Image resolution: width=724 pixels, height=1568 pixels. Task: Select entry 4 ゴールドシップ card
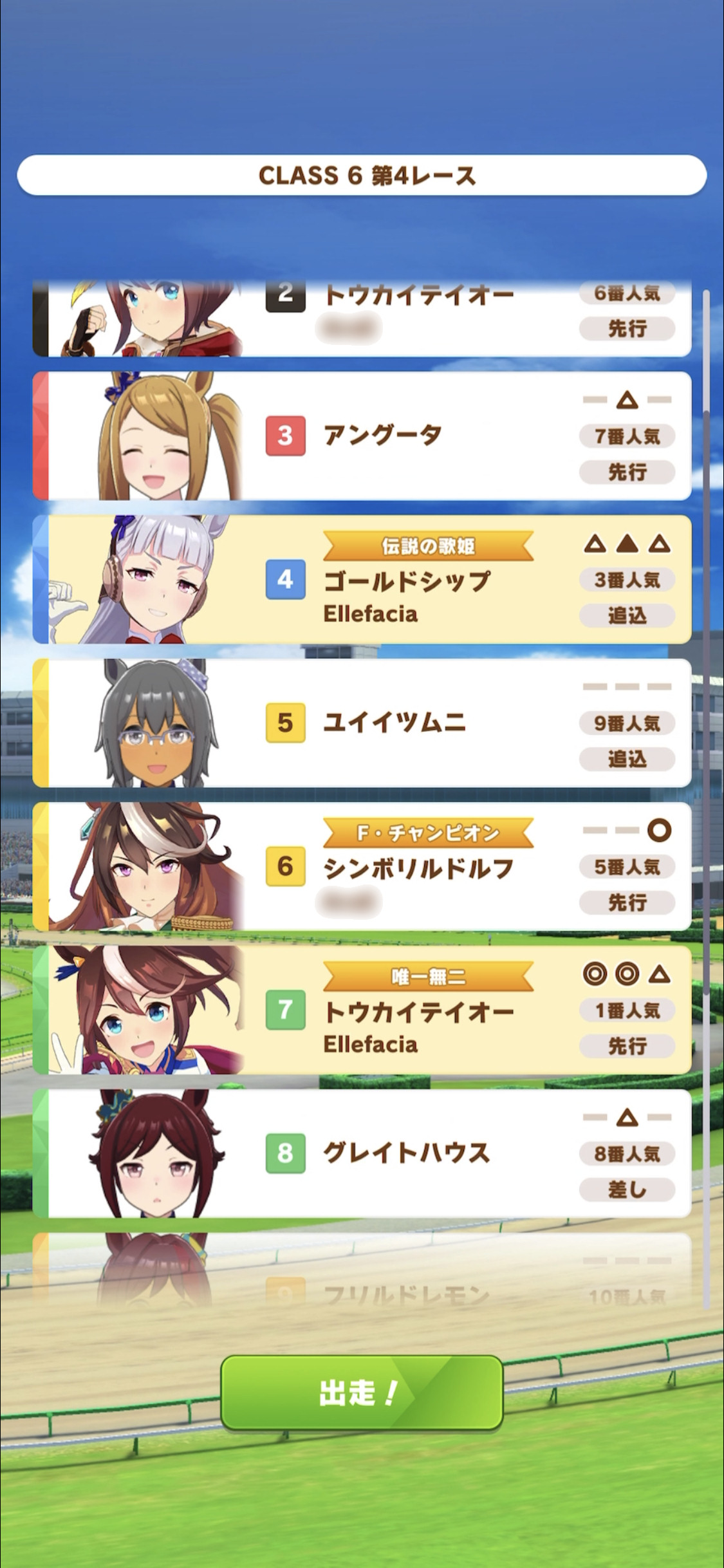coord(362,579)
